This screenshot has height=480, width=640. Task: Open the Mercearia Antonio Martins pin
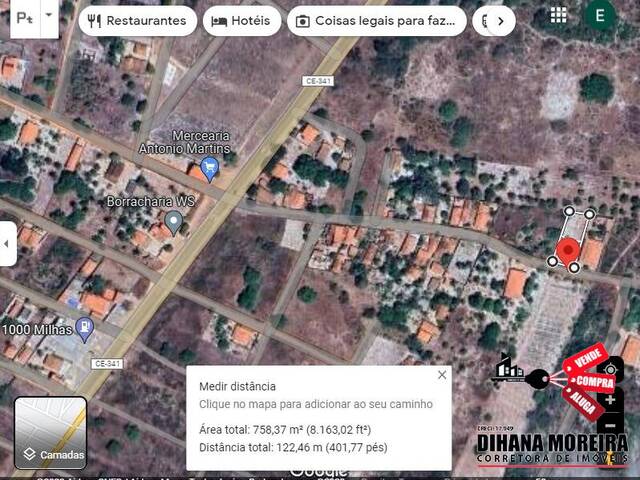point(209,168)
